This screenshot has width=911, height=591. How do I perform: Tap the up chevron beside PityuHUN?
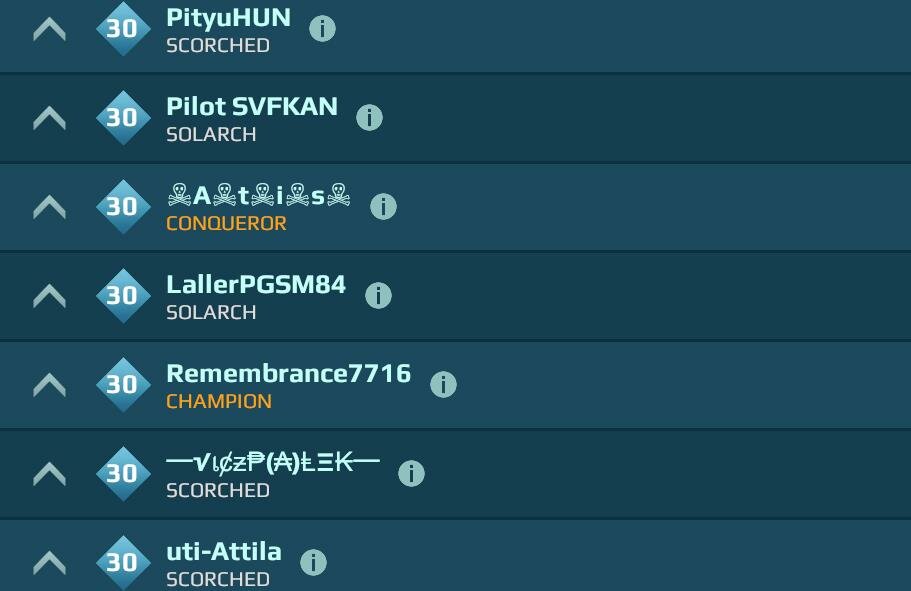tap(49, 29)
